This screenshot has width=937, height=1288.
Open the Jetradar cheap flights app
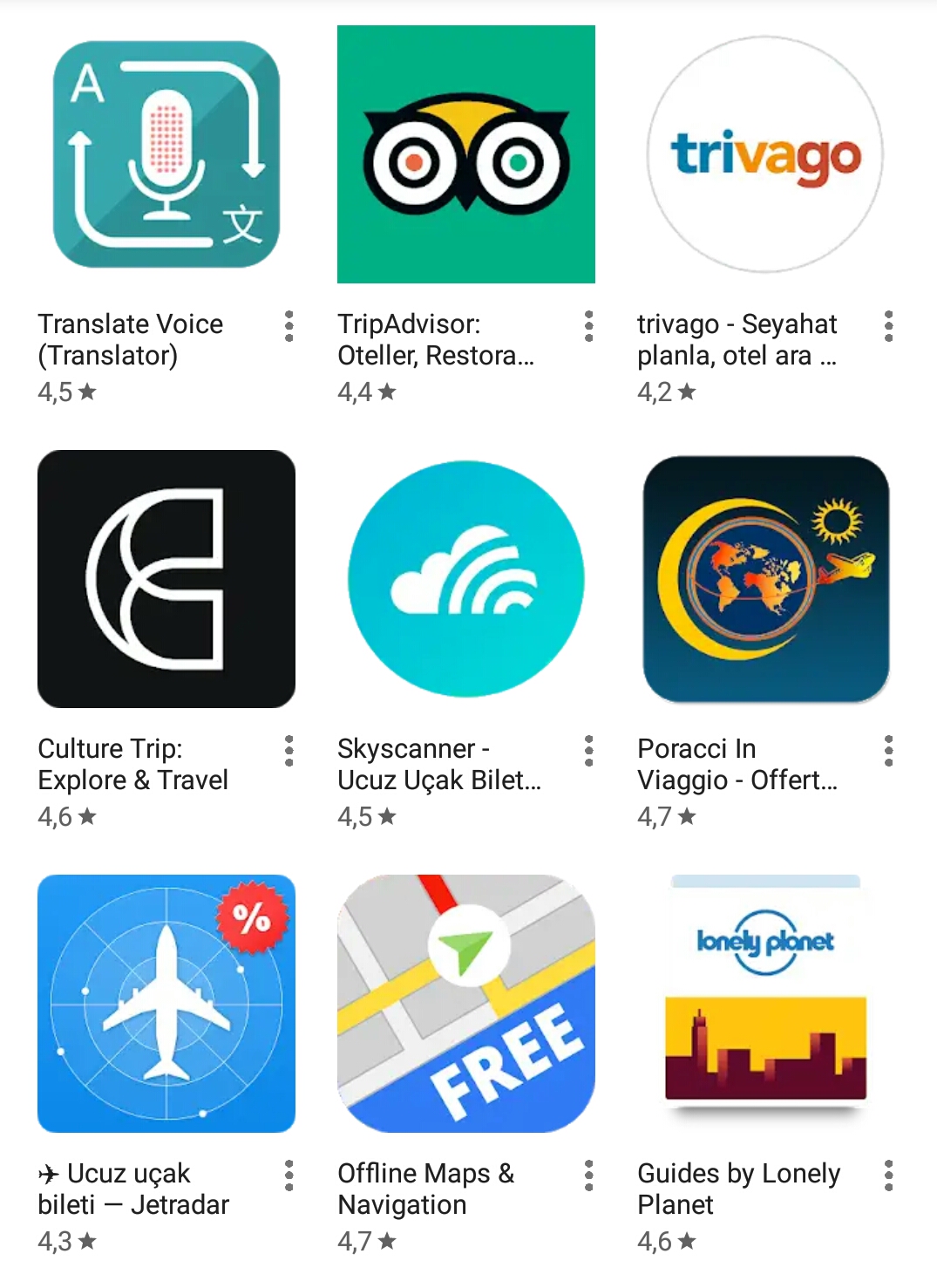(166, 1003)
